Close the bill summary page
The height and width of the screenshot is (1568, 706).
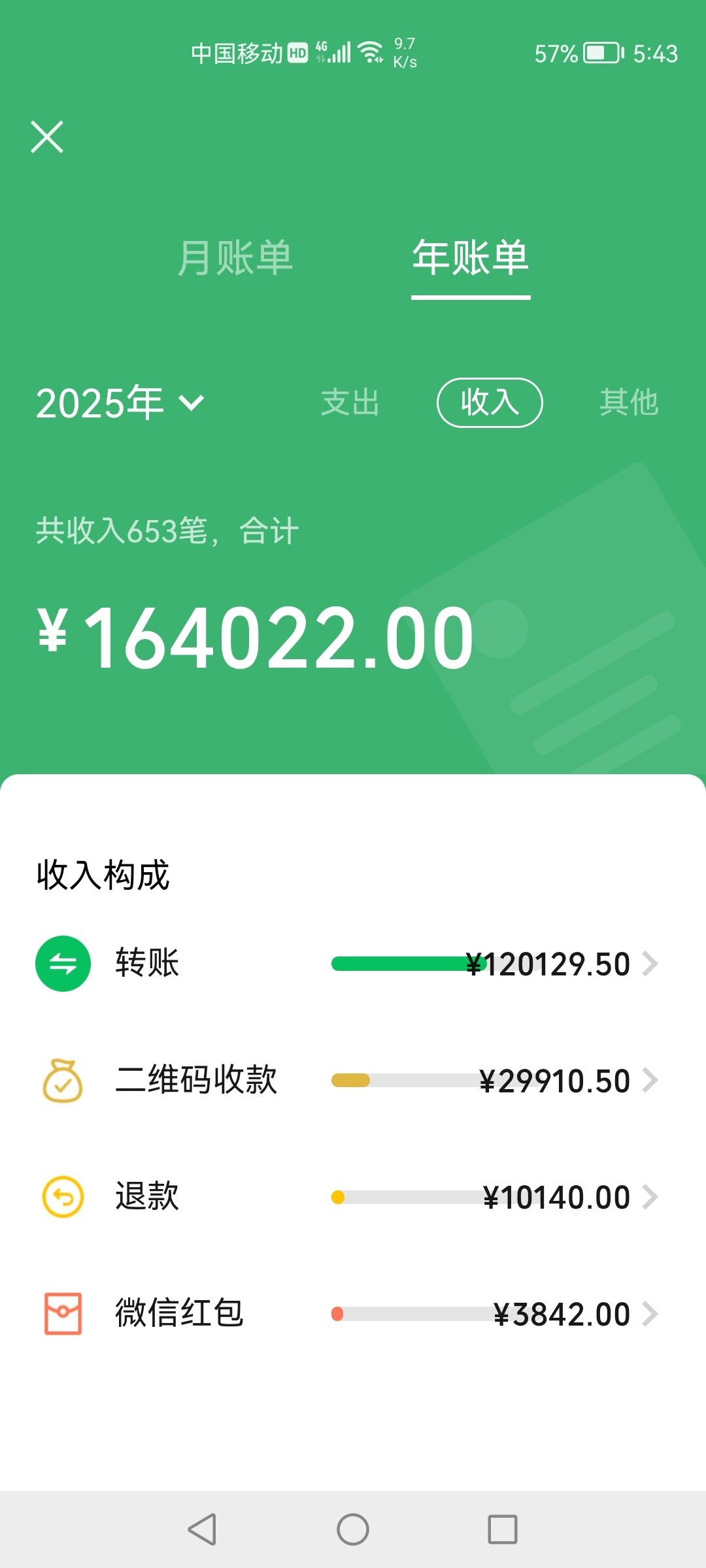pos(47,137)
